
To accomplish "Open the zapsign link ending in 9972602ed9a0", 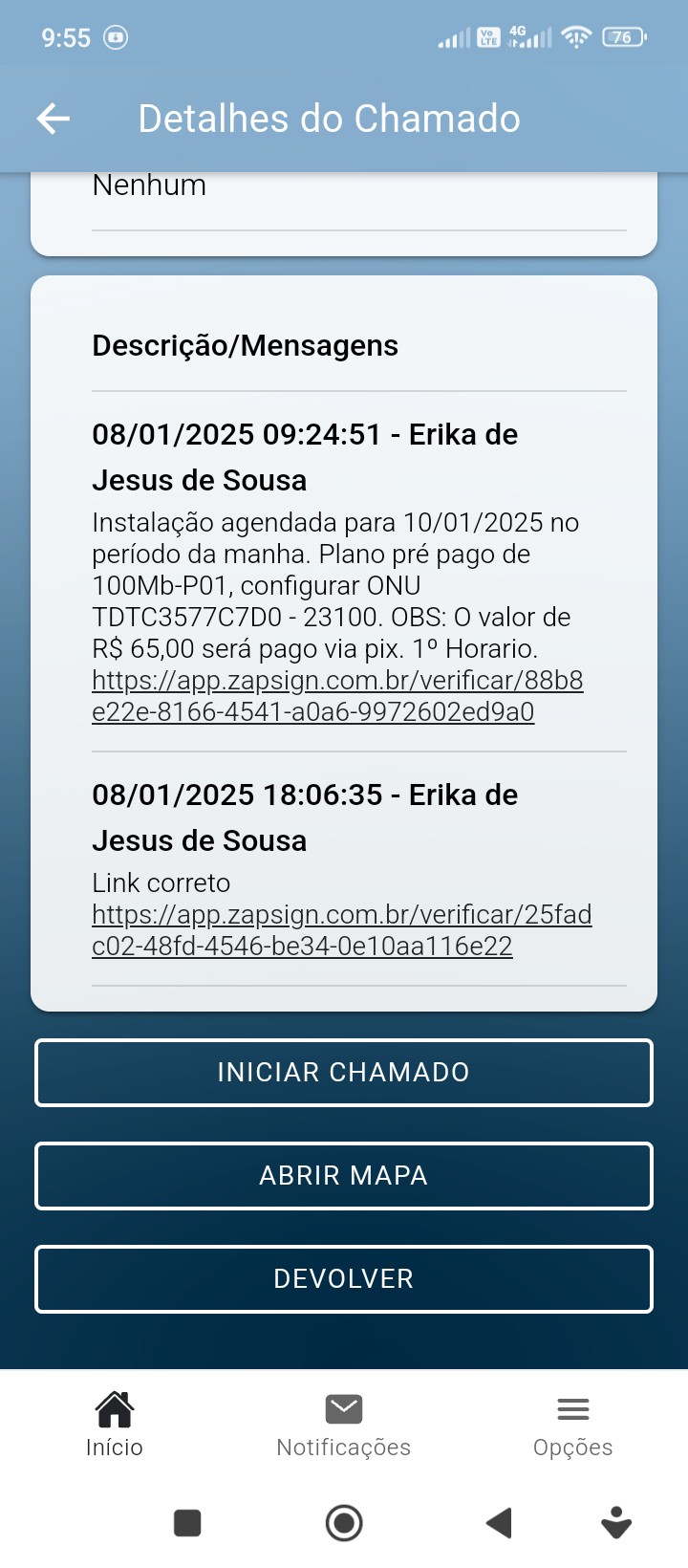I will tap(336, 696).
